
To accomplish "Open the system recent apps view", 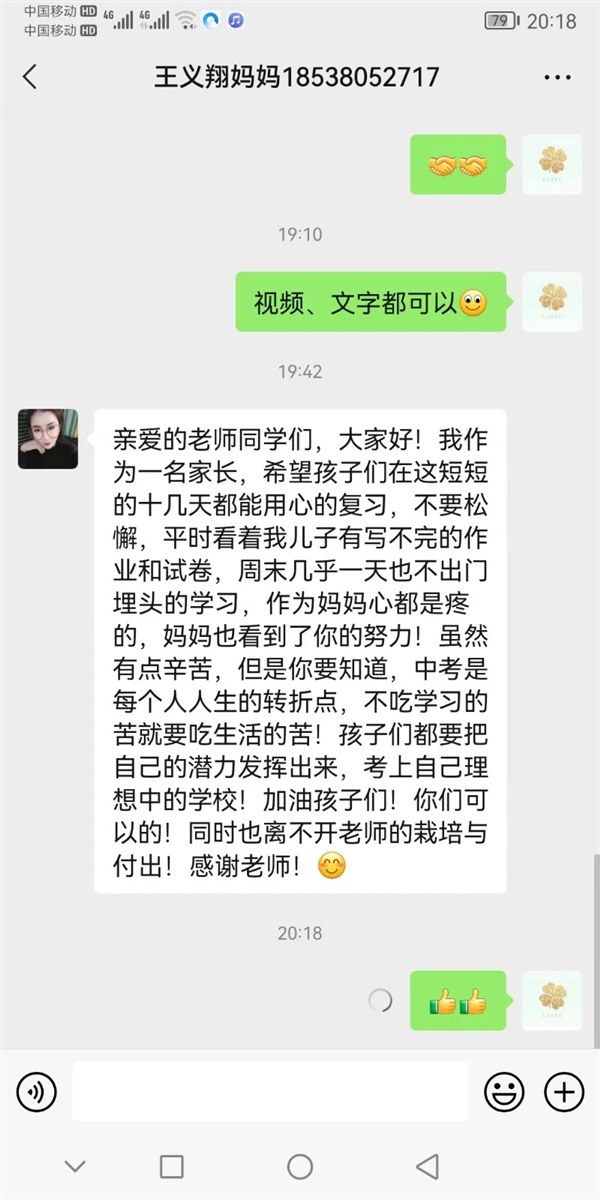I will click(172, 1166).
